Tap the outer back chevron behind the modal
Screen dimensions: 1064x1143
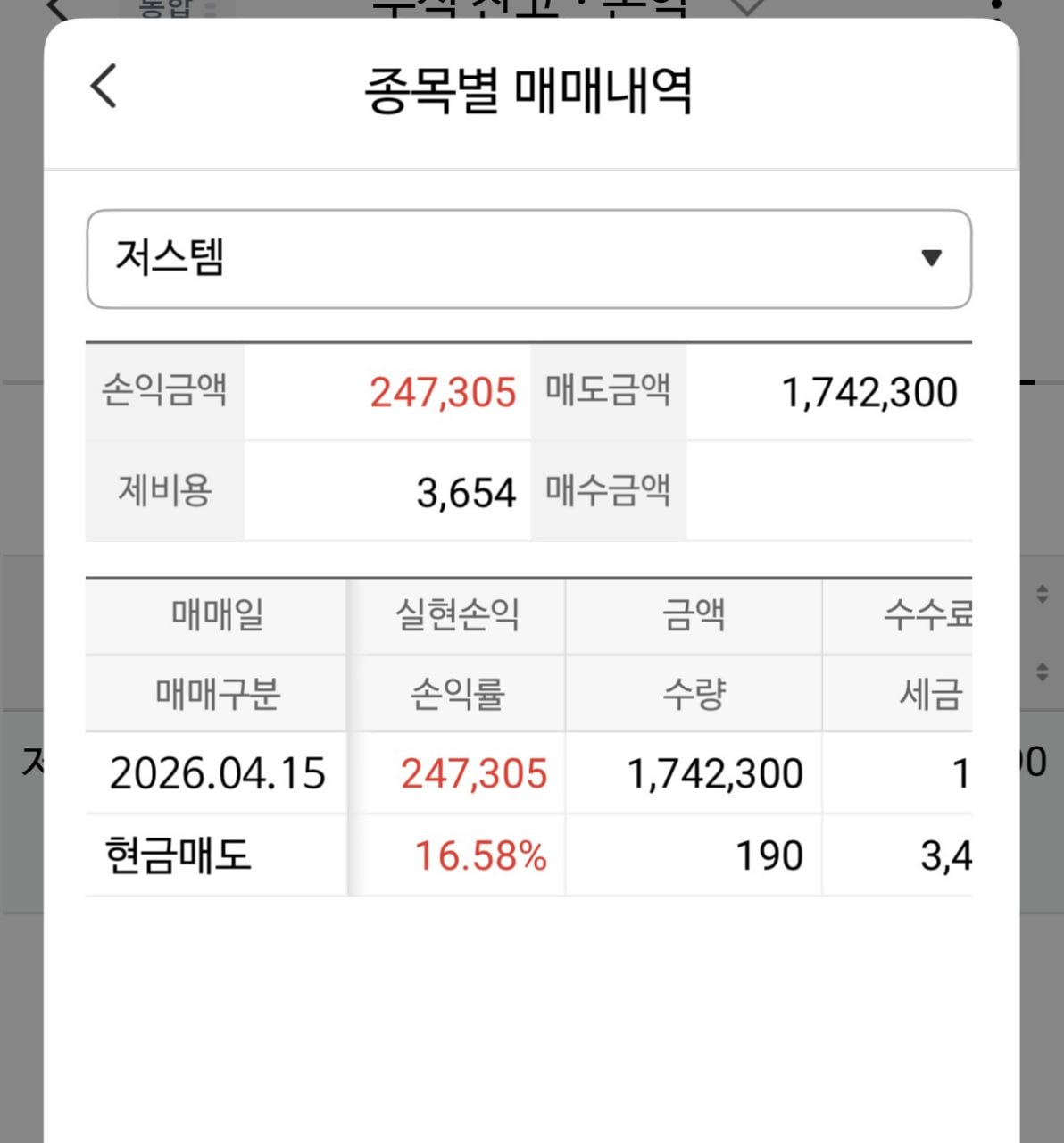coord(55,9)
